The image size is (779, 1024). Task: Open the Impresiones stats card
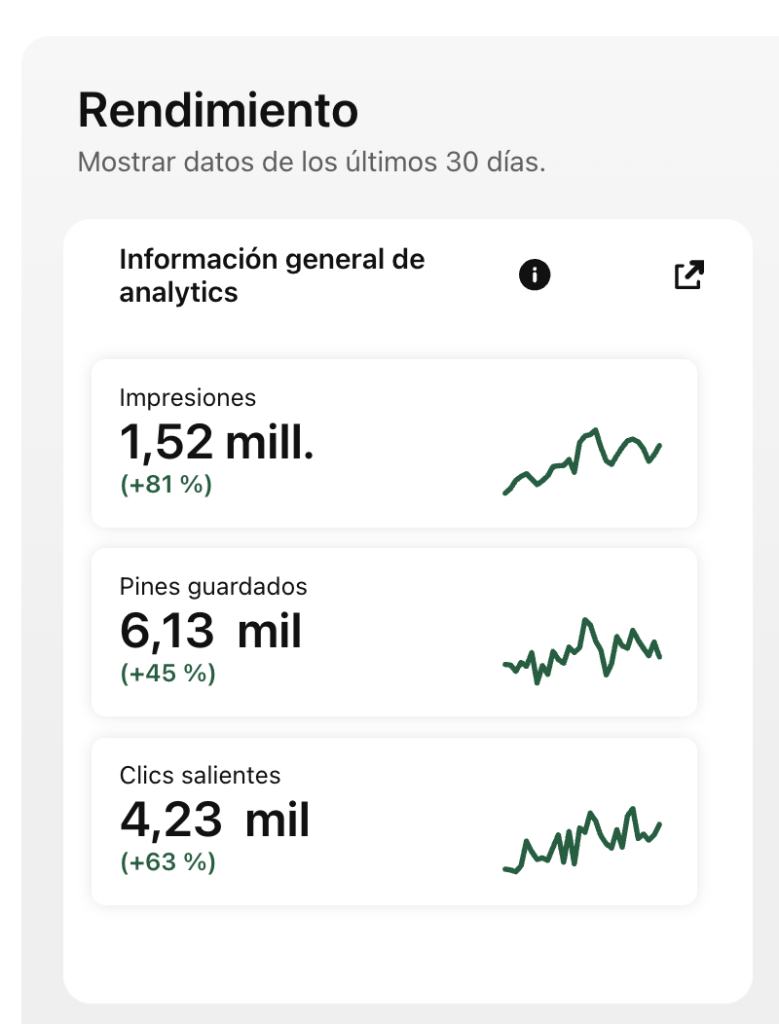[x=394, y=443]
